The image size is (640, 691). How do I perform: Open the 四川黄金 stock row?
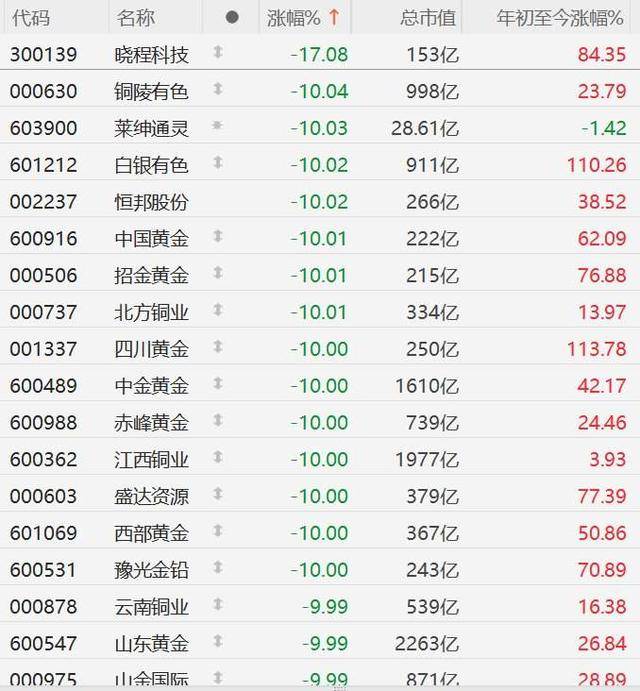[x=151, y=349]
